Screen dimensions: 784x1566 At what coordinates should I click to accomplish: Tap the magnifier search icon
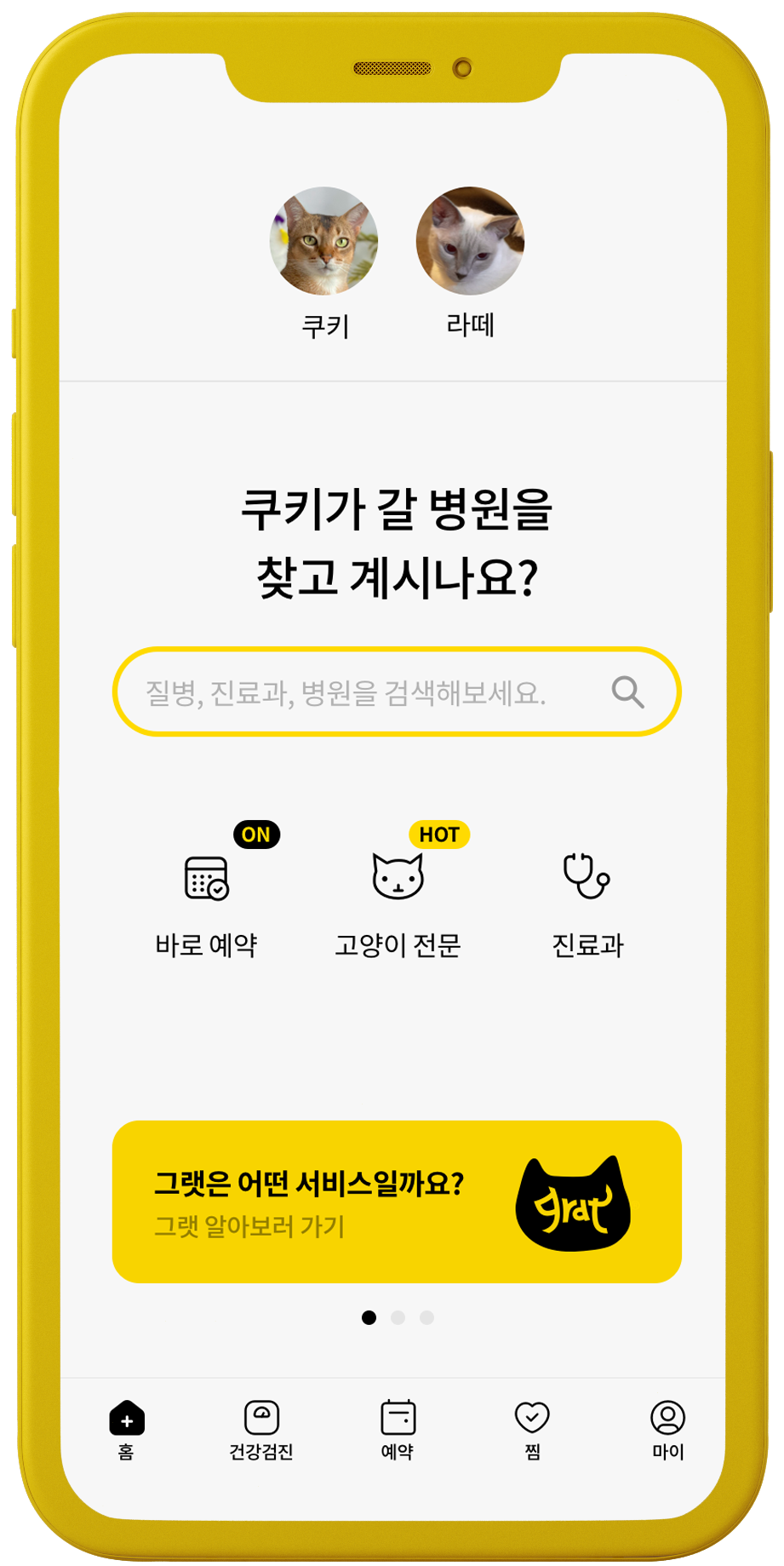628,692
